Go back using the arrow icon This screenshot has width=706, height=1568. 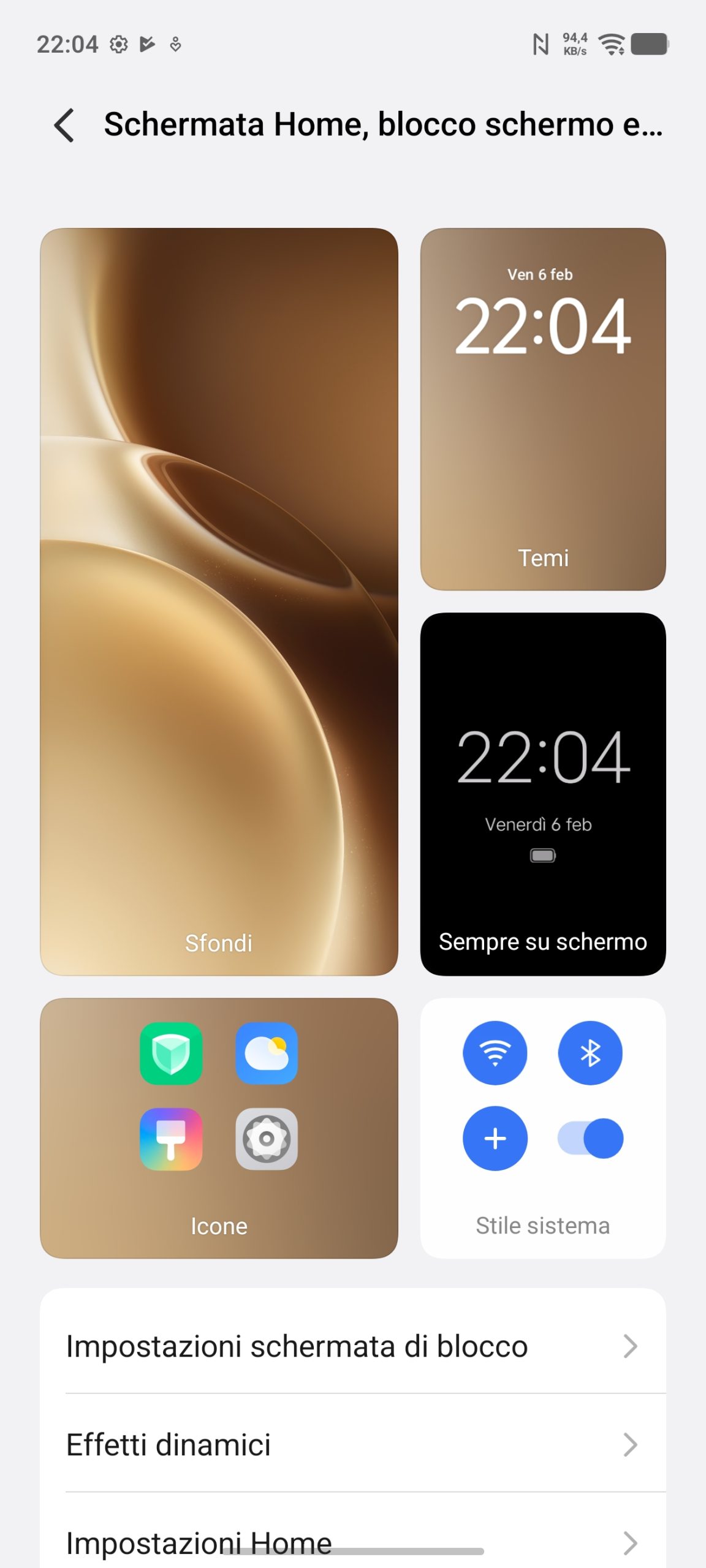pos(64,125)
